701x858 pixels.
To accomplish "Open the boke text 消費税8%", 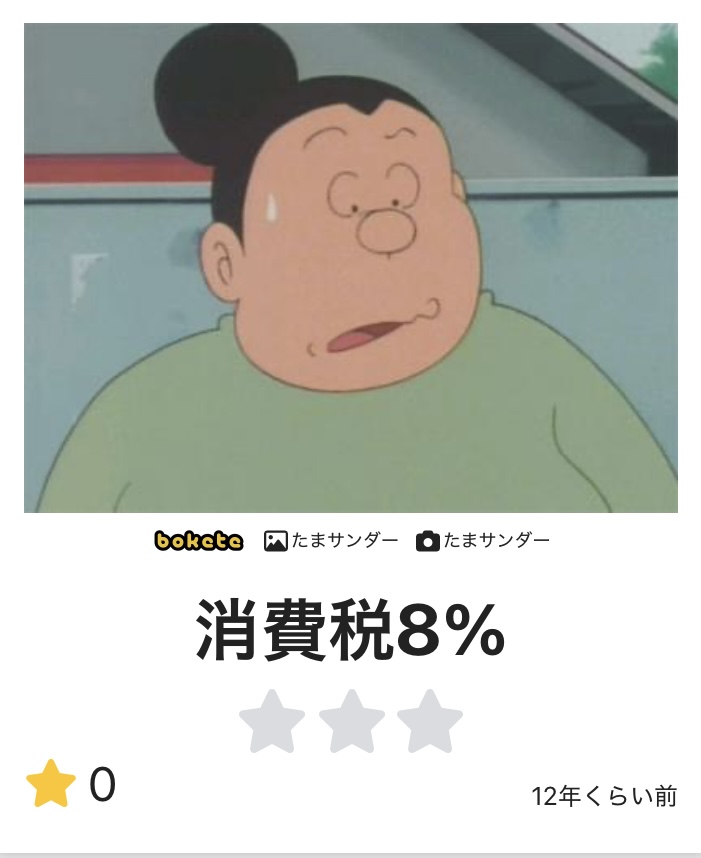I will [350, 629].
